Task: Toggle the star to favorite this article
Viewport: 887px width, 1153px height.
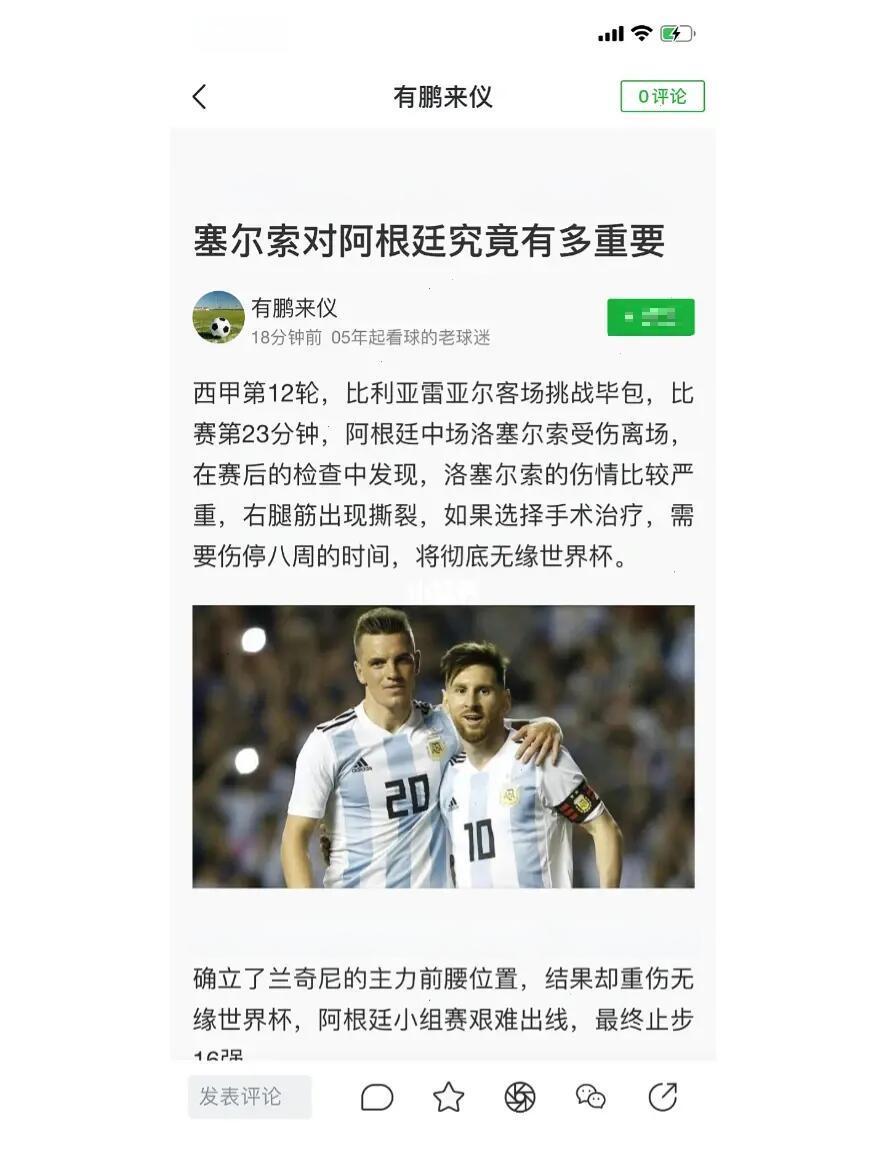Action: pyautogui.click(x=446, y=1096)
